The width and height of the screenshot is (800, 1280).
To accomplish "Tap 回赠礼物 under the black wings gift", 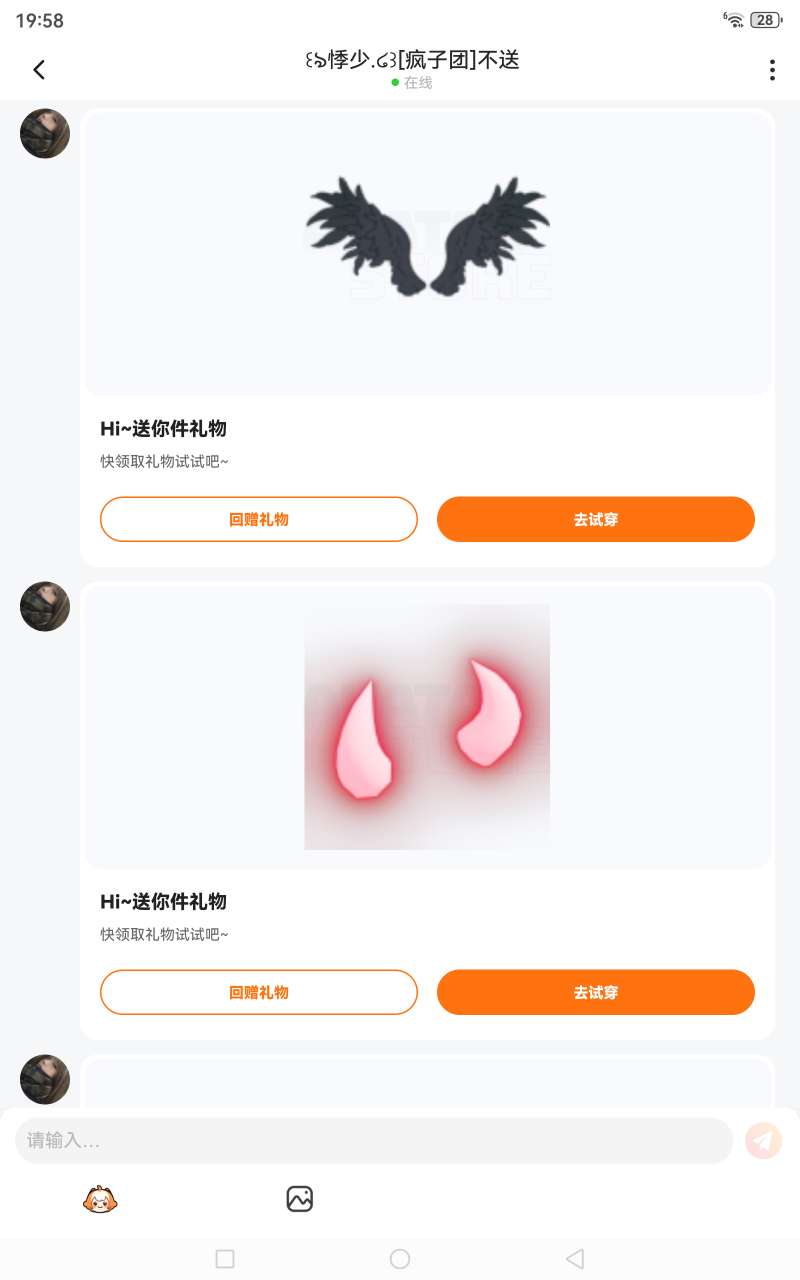I will (258, 519).
